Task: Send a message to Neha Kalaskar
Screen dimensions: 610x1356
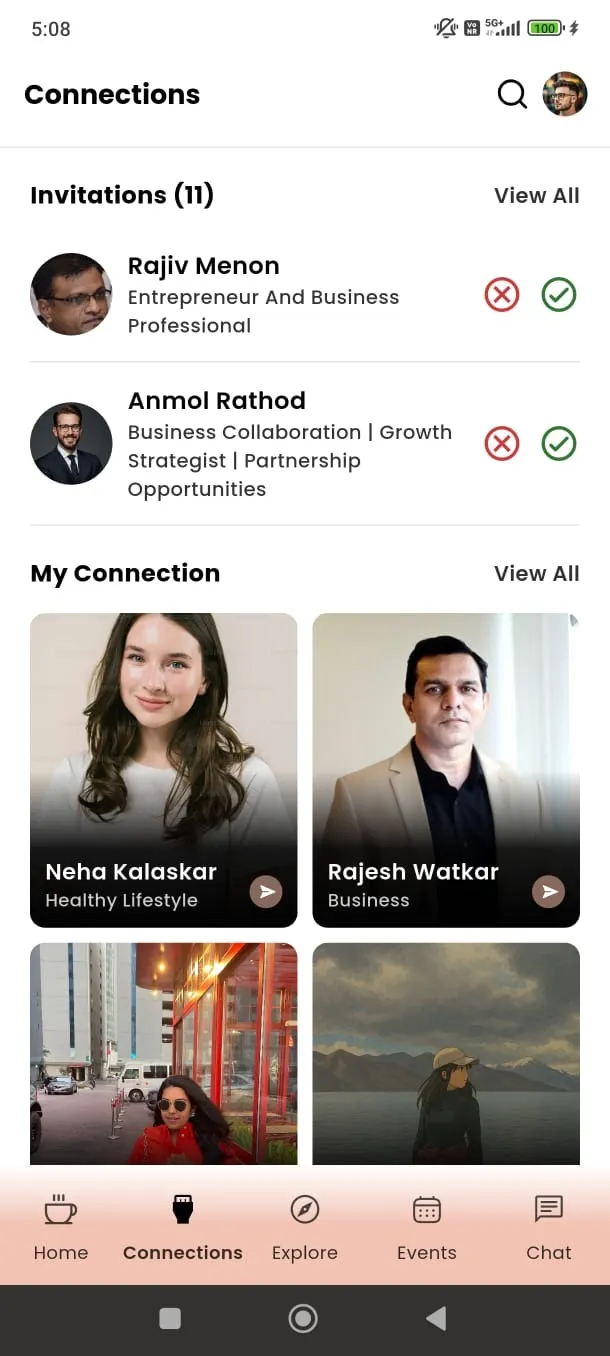Action: pos(266,891)
